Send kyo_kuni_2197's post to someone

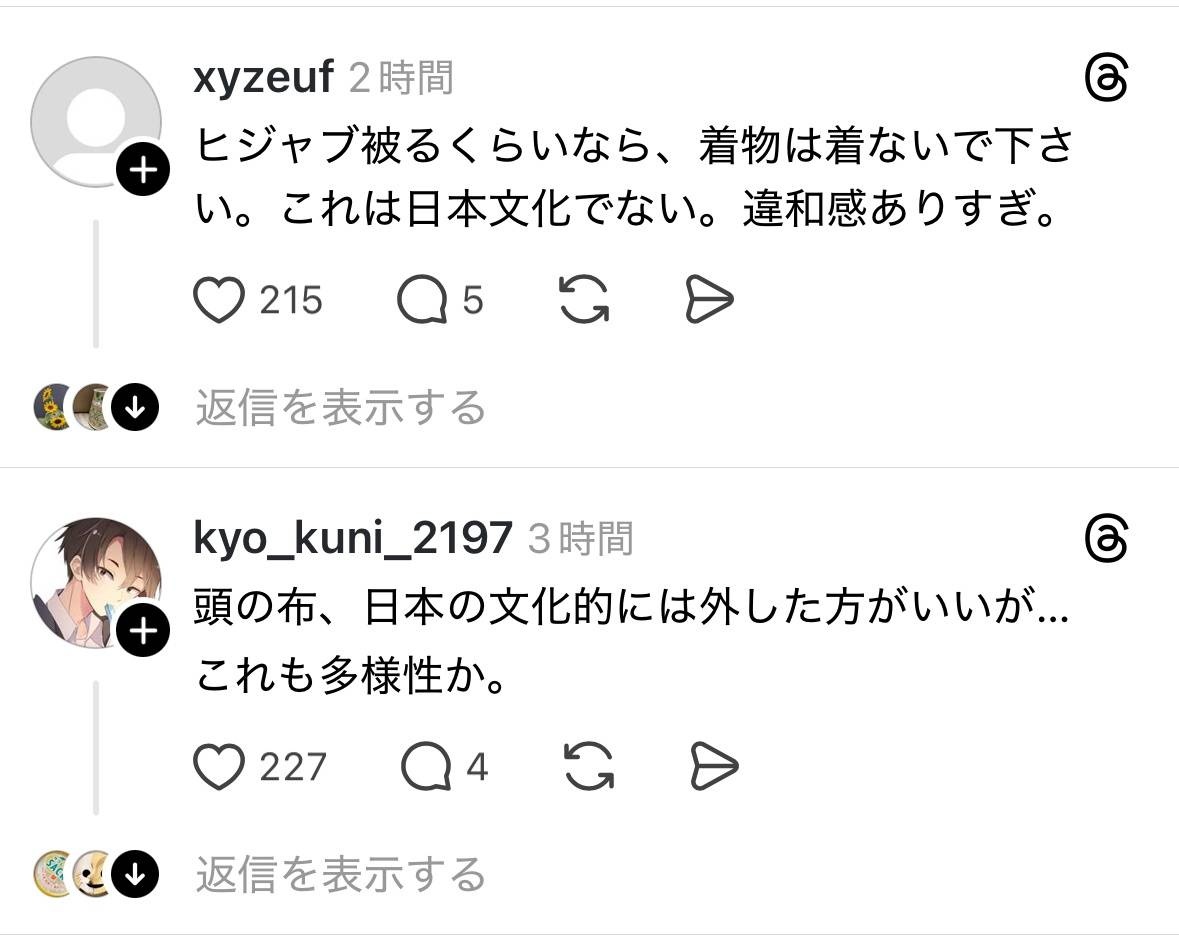(714, 767)
